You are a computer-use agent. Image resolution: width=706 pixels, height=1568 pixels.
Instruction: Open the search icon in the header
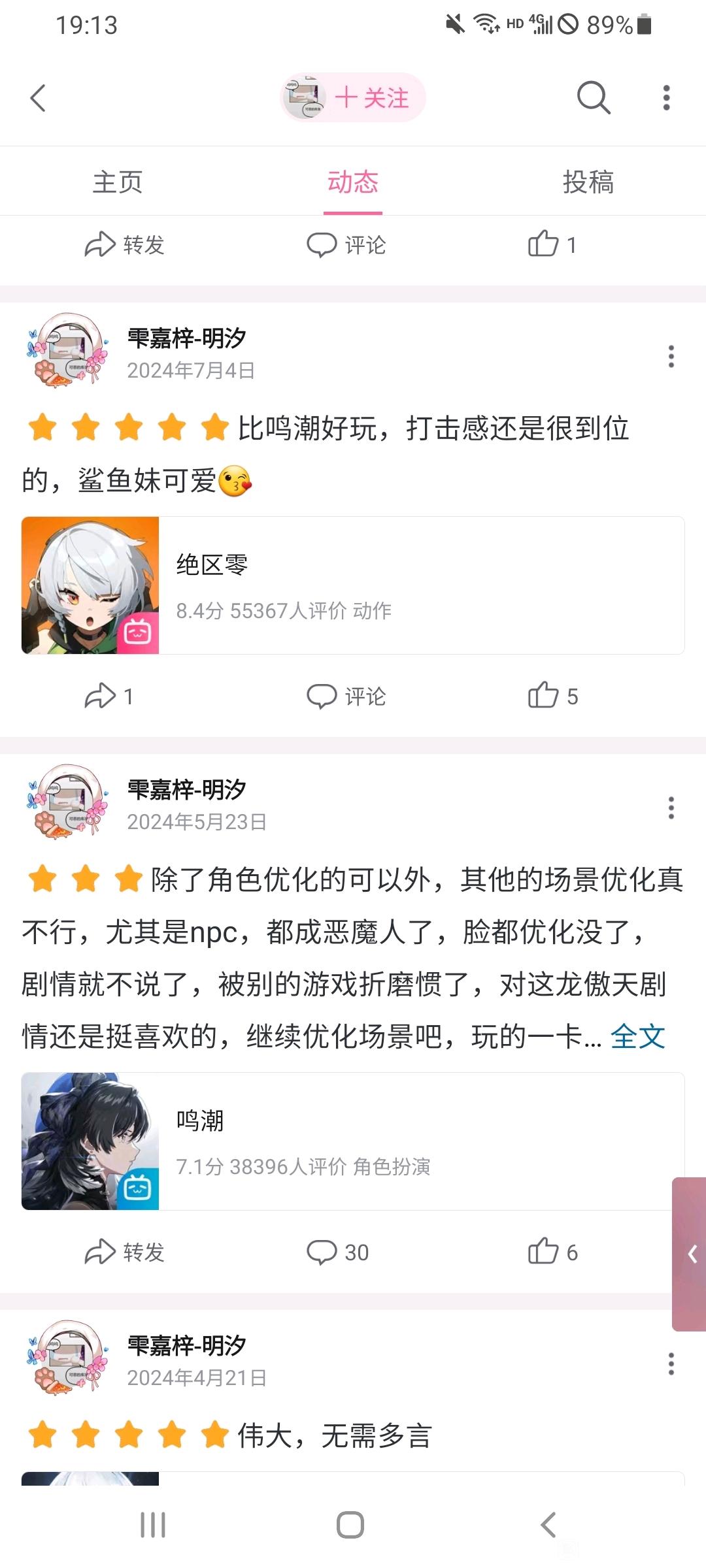[x=593, y=98]
